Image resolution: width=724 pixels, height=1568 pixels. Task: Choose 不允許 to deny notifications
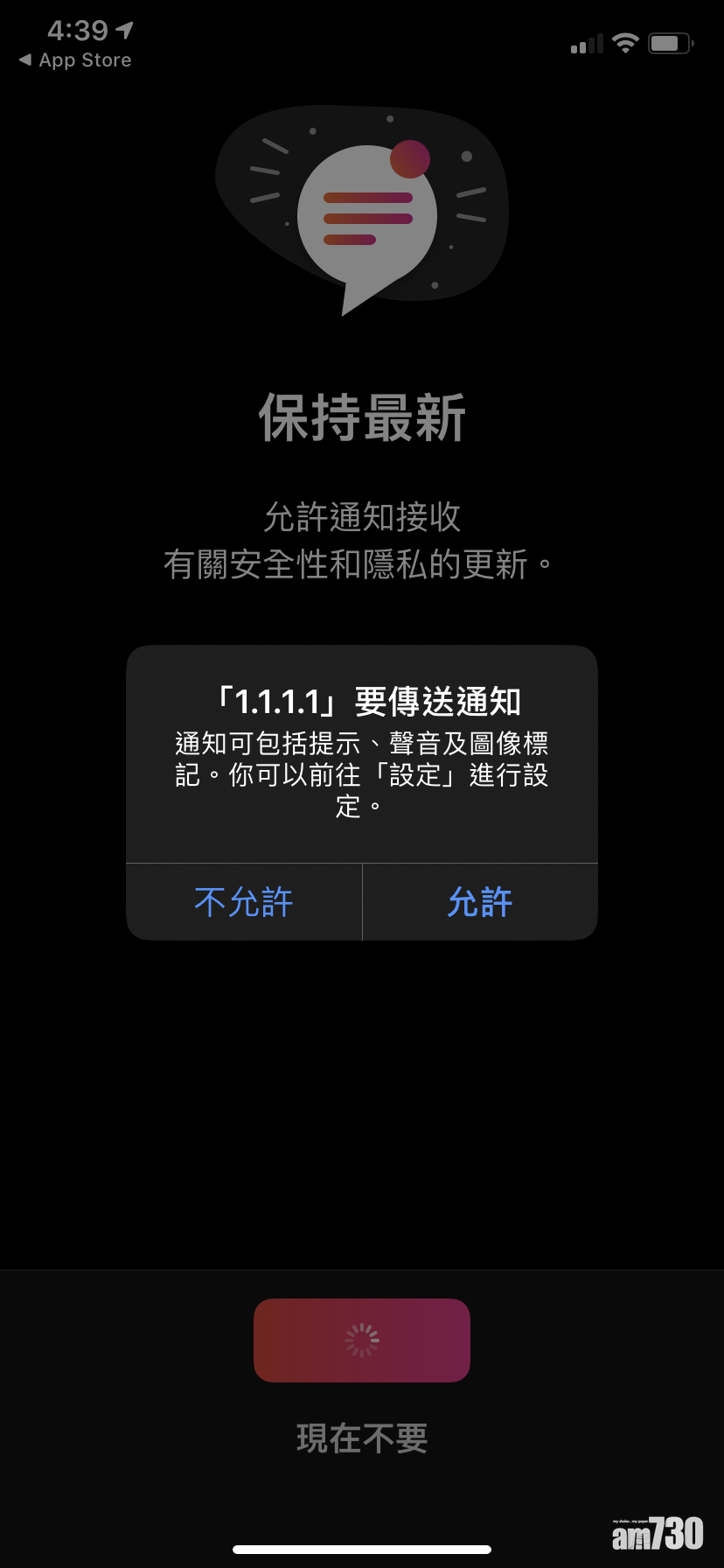tap(244, 902)
